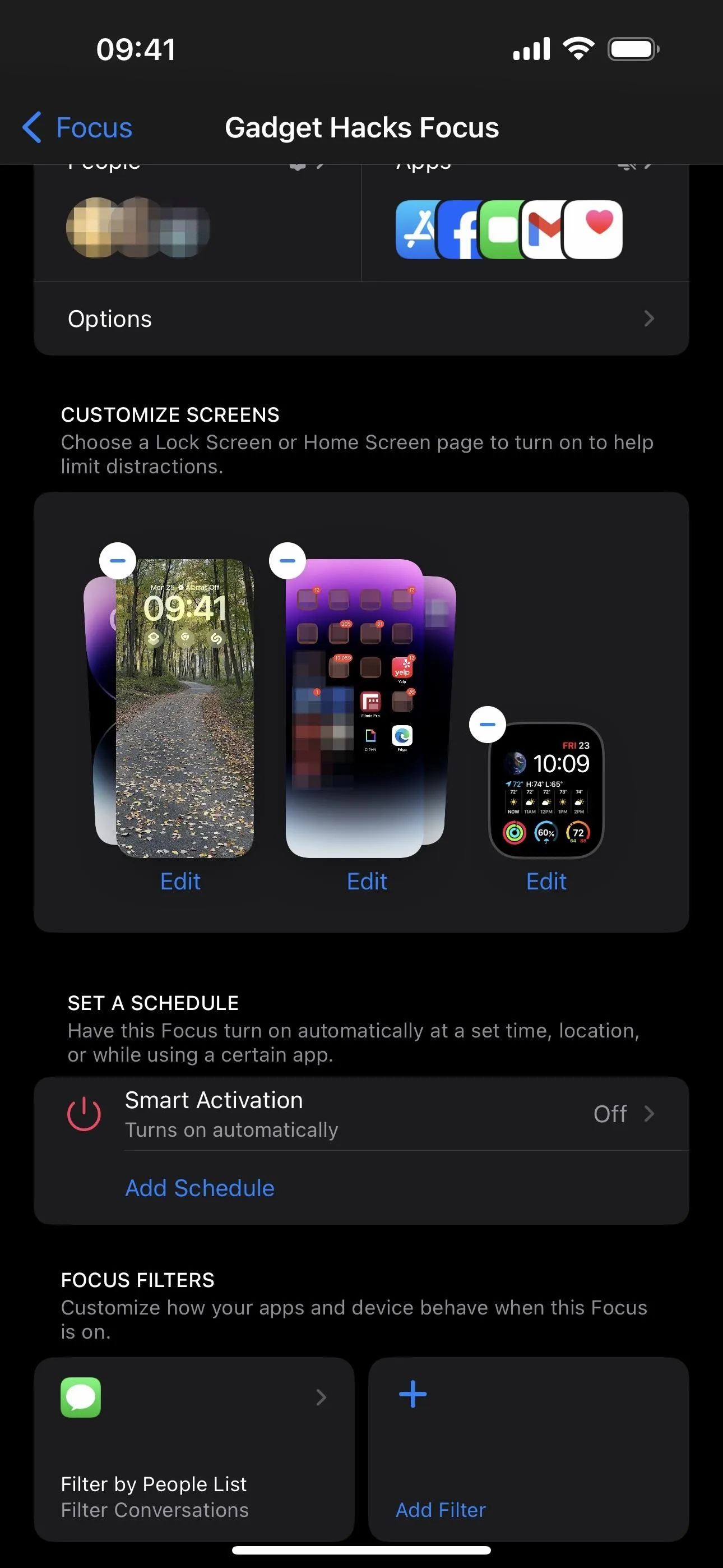Remove the Lock Screen from this Focus
Screen dimensions: 723x1568
tap(118, 561)
